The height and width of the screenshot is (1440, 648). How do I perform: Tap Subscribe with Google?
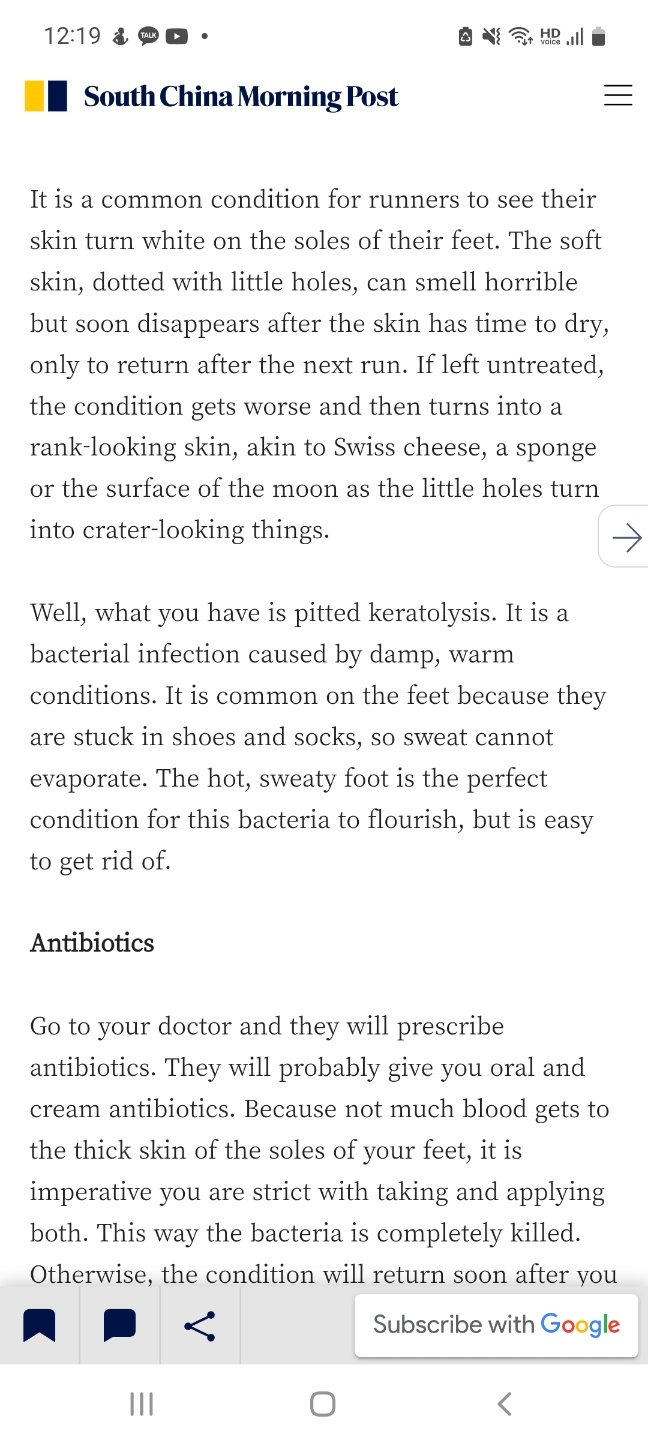pos(496,1325)
